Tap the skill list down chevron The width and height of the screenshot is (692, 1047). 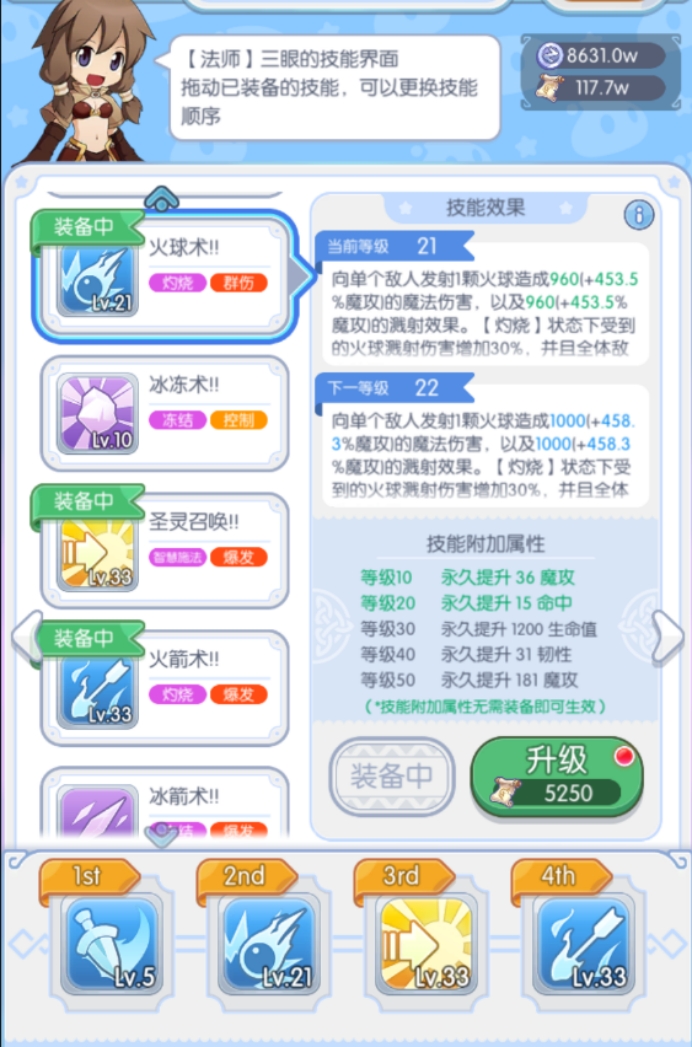(x=162, y=835)
